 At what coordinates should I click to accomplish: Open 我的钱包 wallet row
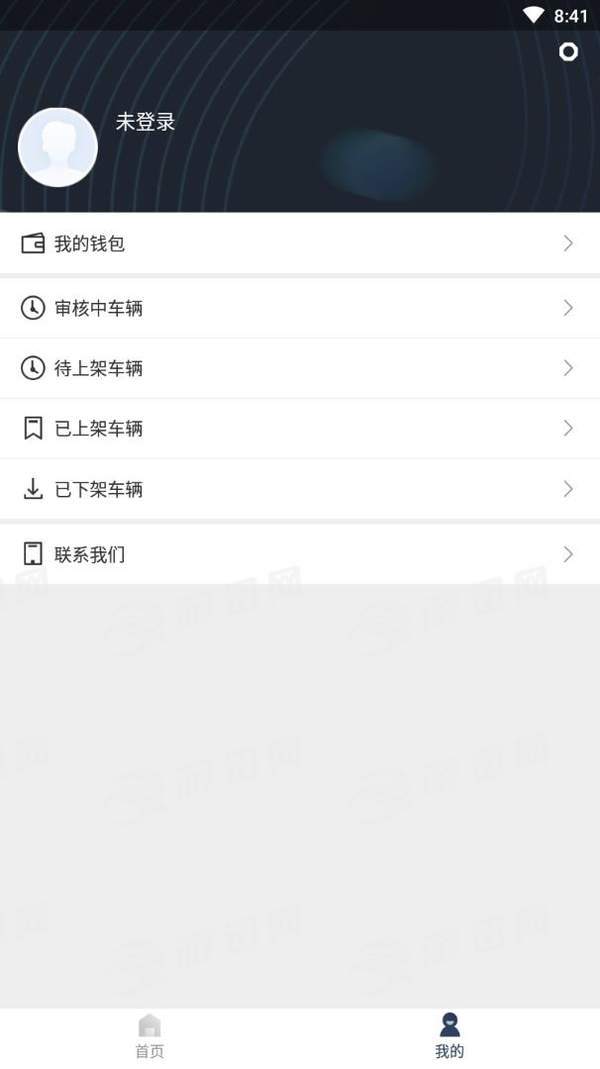point(300,243)
